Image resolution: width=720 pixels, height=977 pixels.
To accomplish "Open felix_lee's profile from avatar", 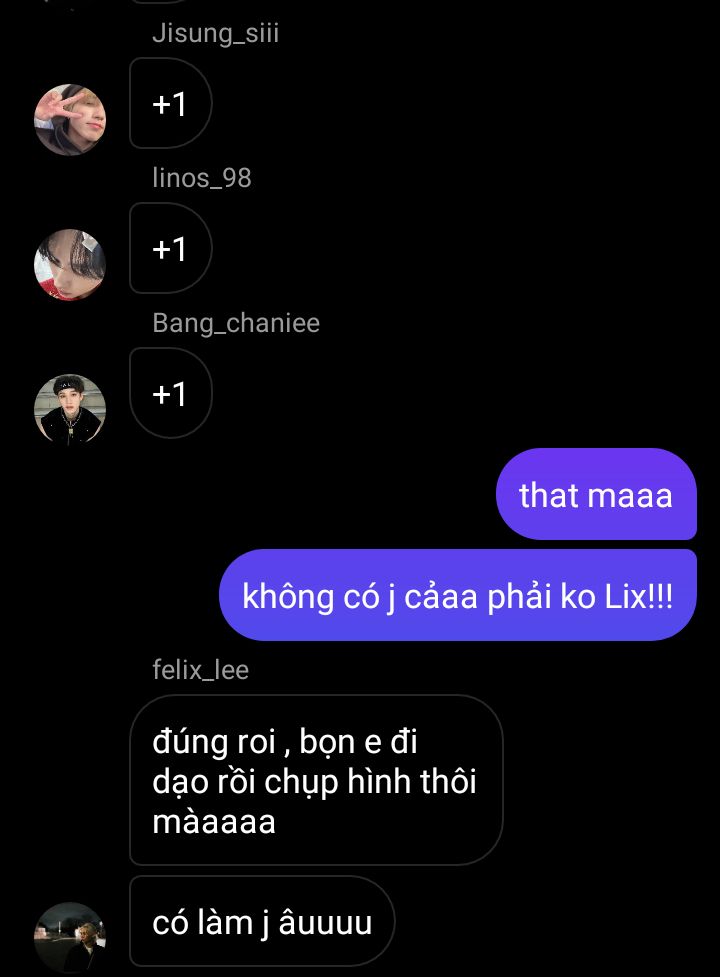I will pos(70,937).
